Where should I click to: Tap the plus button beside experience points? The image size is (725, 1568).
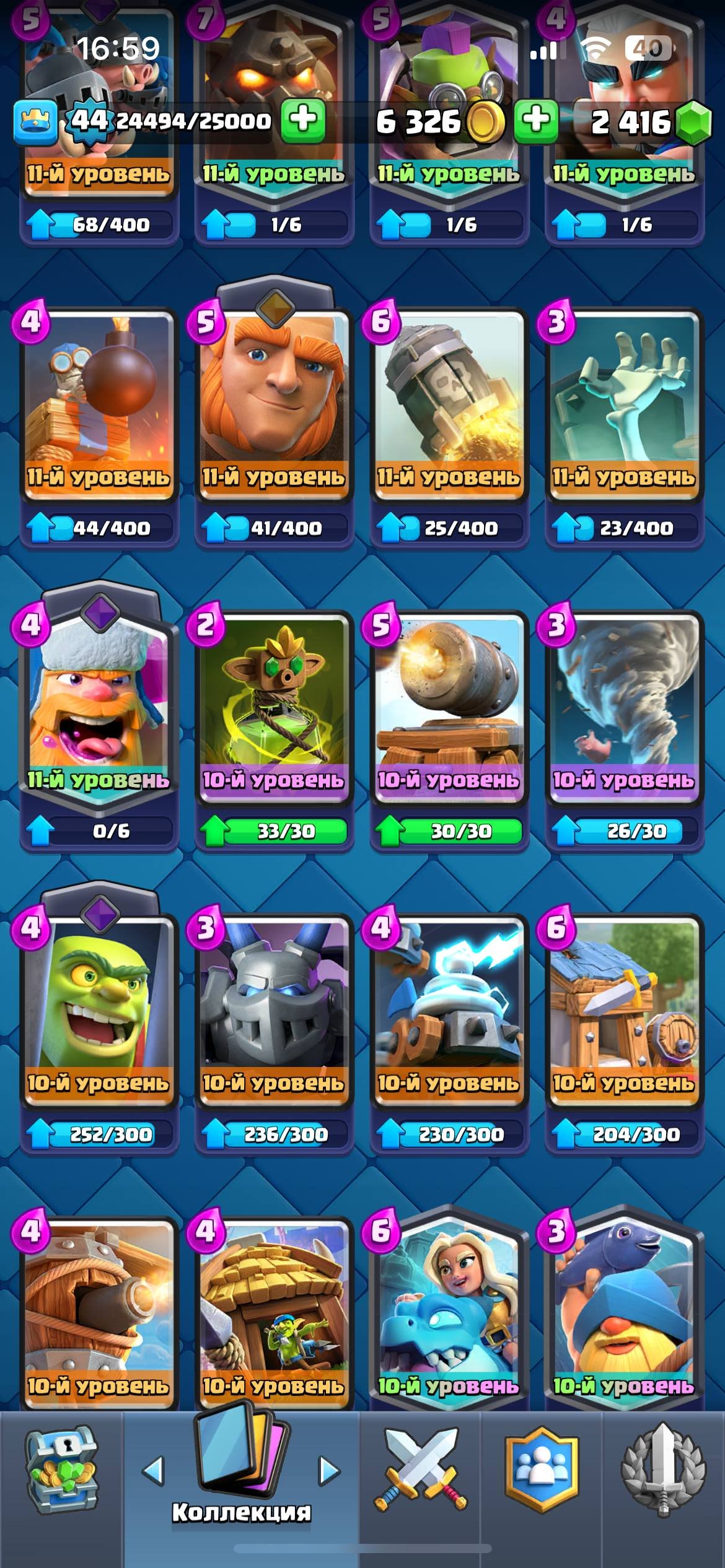[303, 120]
